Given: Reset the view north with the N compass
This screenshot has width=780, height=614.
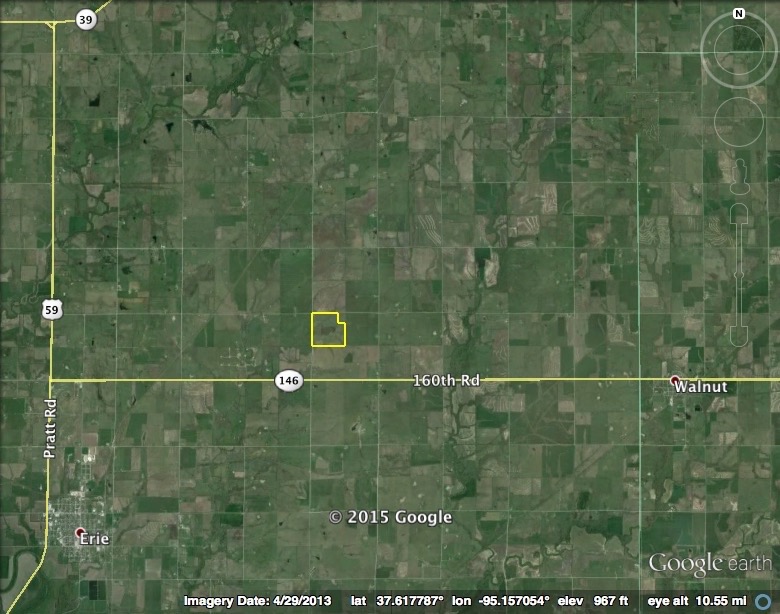Looking at the screenshot, I should 738,14.
